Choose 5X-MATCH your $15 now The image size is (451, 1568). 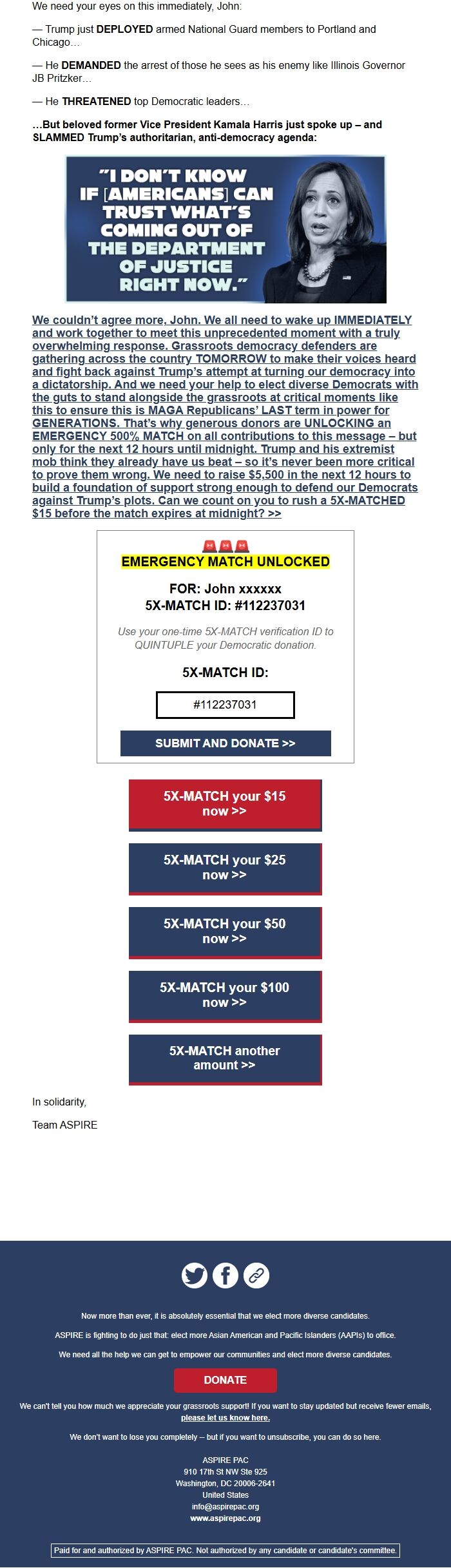pos(225,805)
